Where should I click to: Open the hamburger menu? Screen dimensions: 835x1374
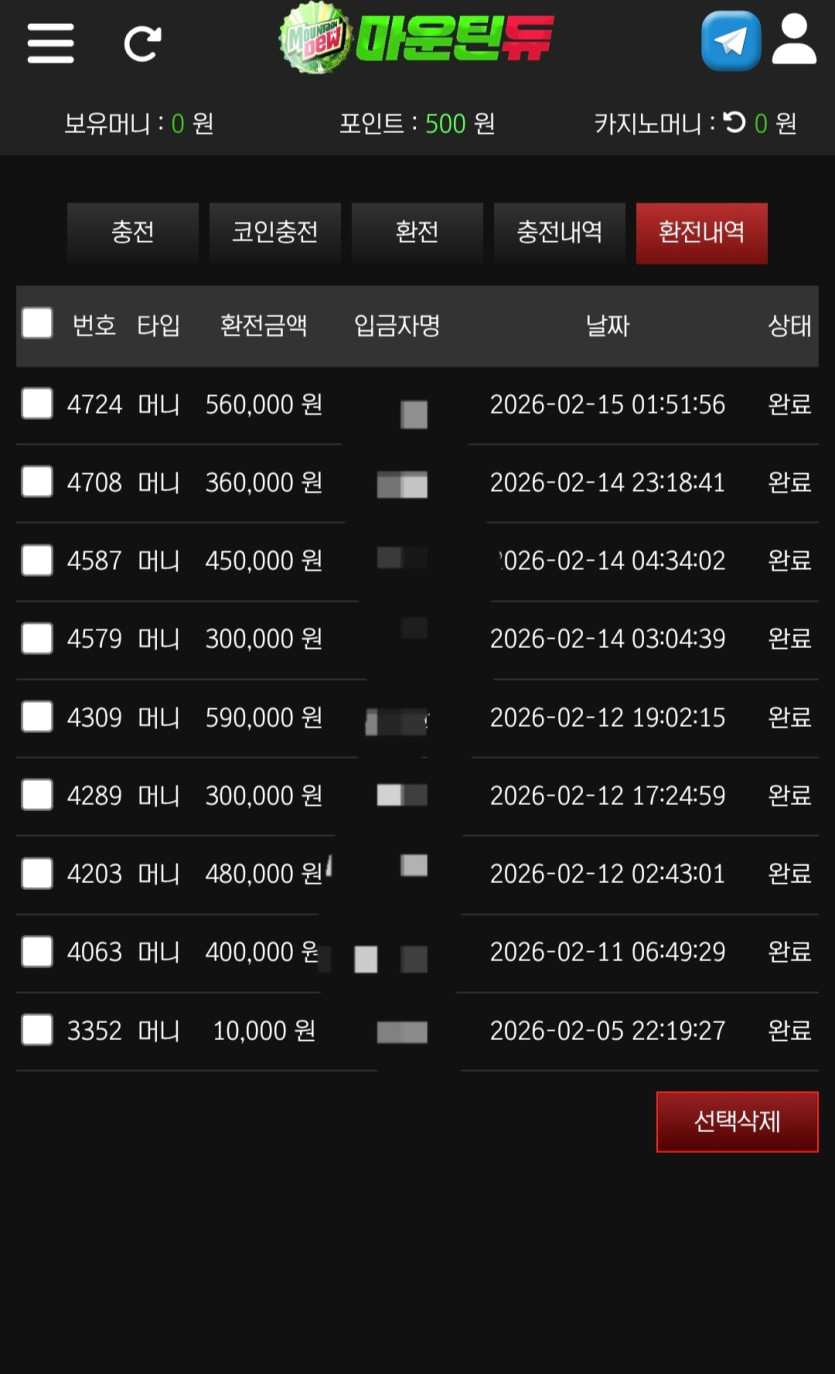tap(51, 42)
